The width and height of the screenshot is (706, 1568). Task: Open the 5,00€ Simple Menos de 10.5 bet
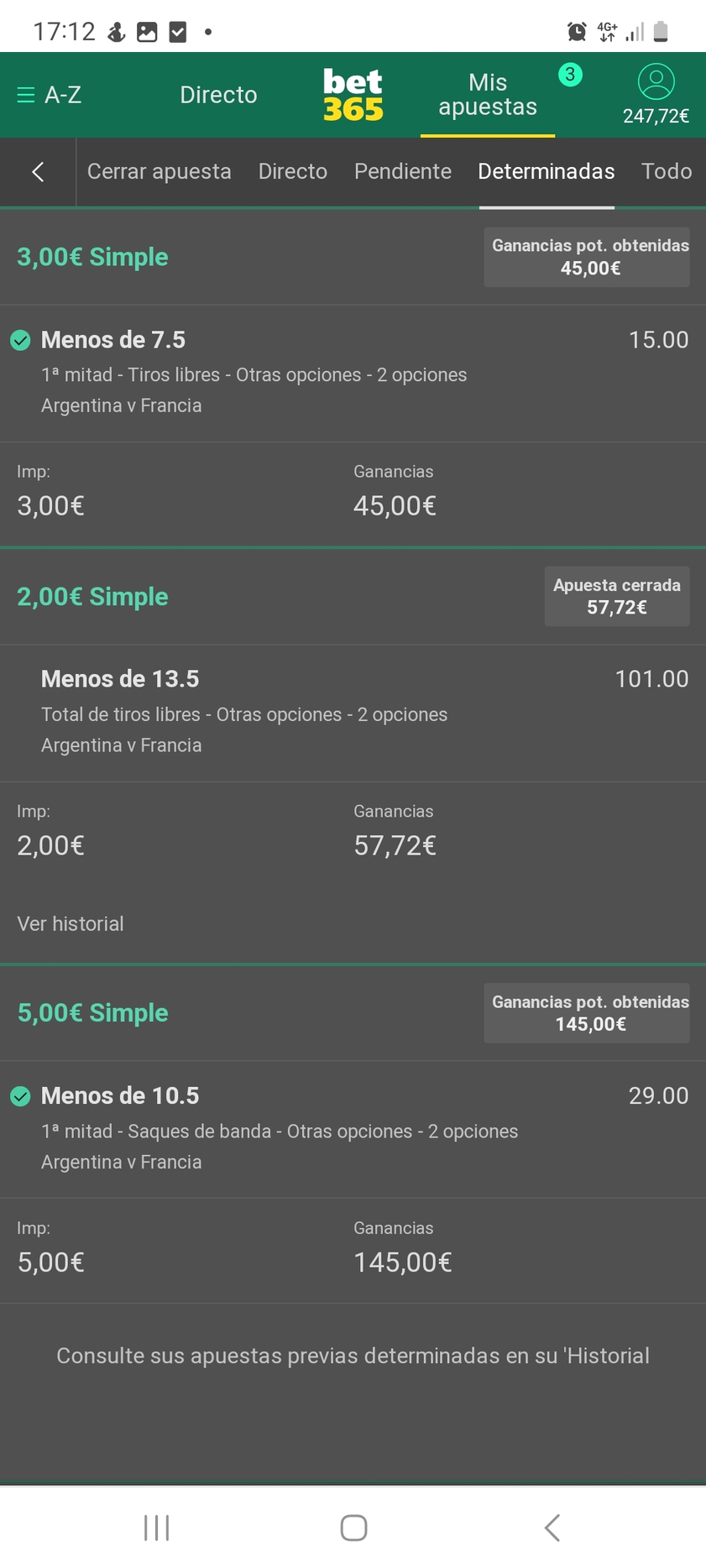pos(353,1129)
